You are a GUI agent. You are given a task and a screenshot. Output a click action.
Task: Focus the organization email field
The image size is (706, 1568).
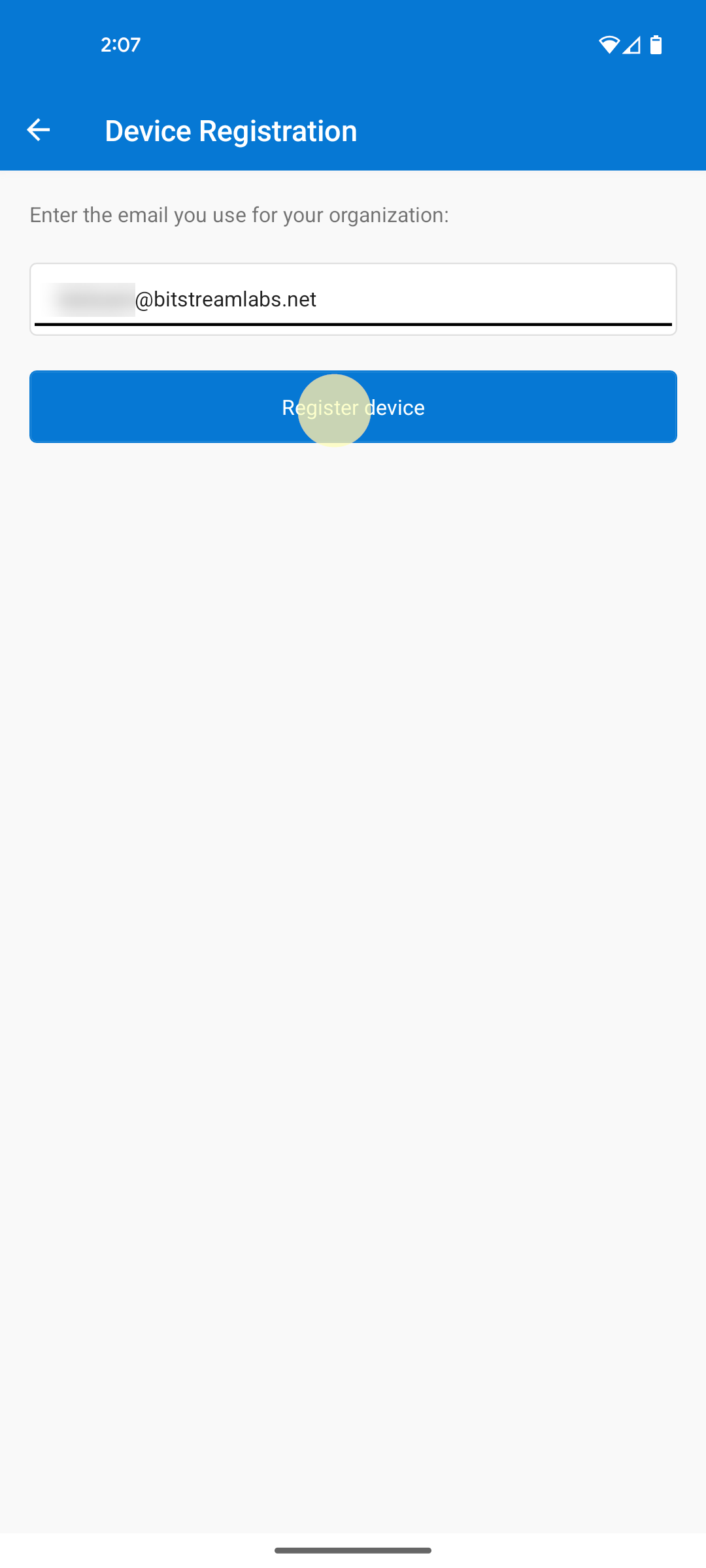353,299
